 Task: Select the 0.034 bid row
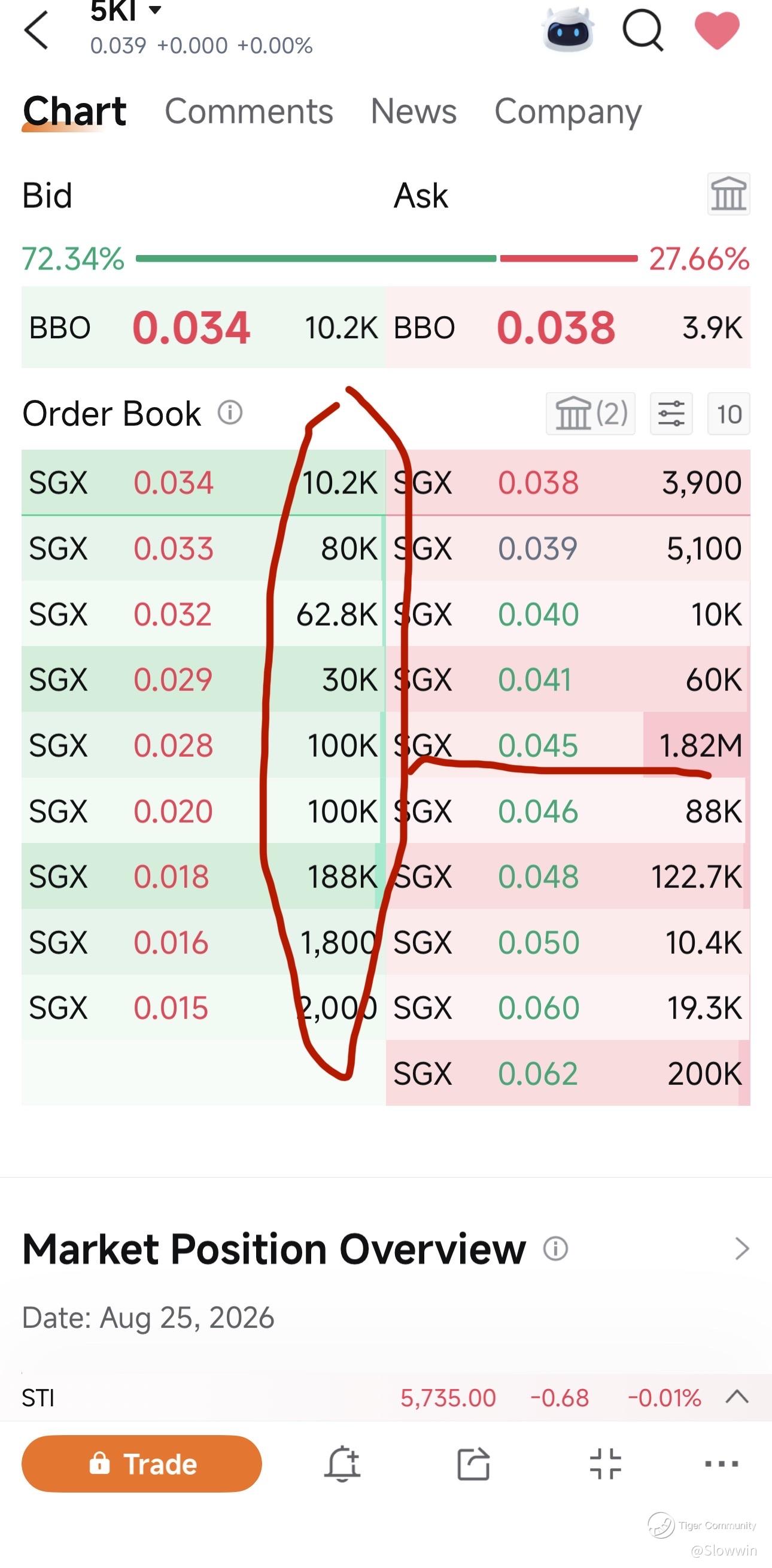coord(203,483)
